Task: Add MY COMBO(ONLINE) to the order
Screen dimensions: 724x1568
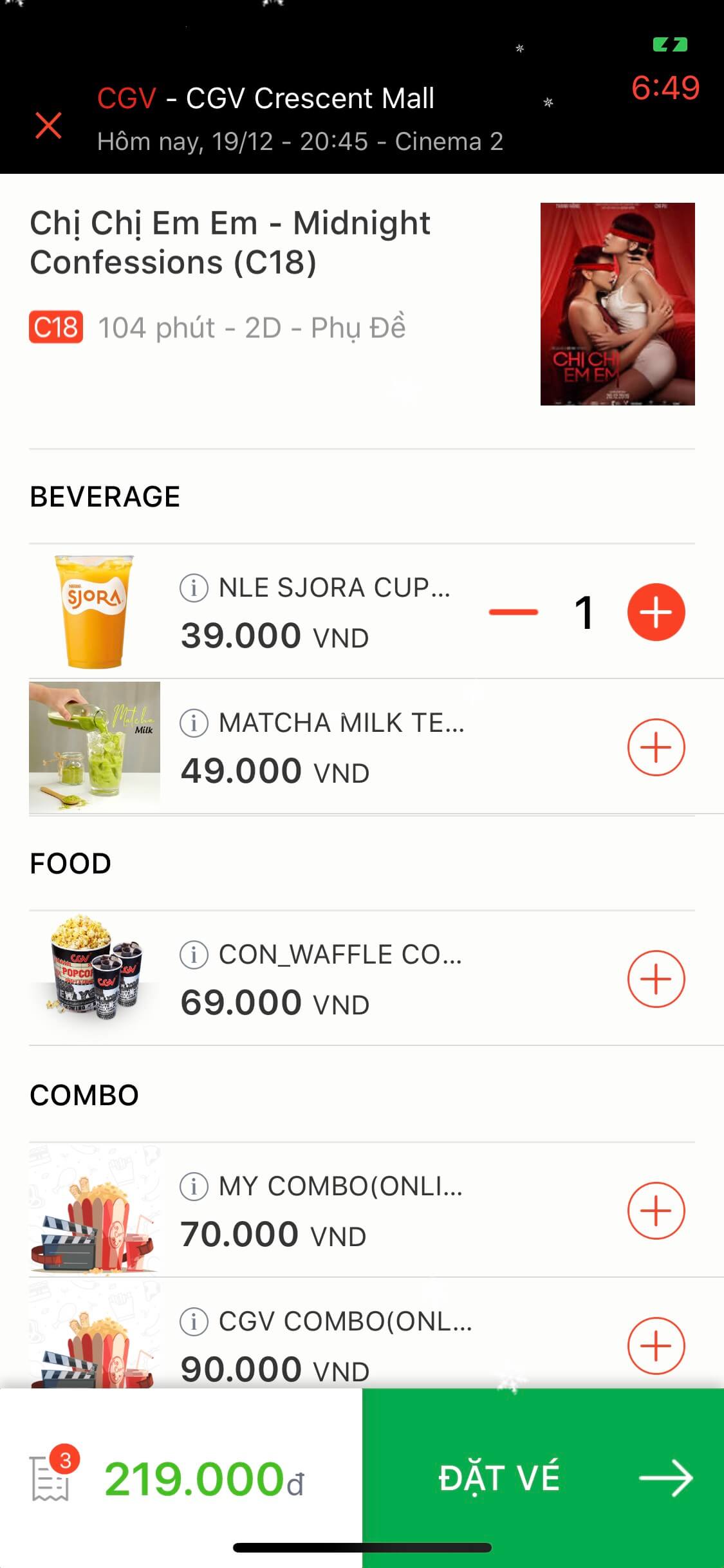Action: pos(656,1209)
